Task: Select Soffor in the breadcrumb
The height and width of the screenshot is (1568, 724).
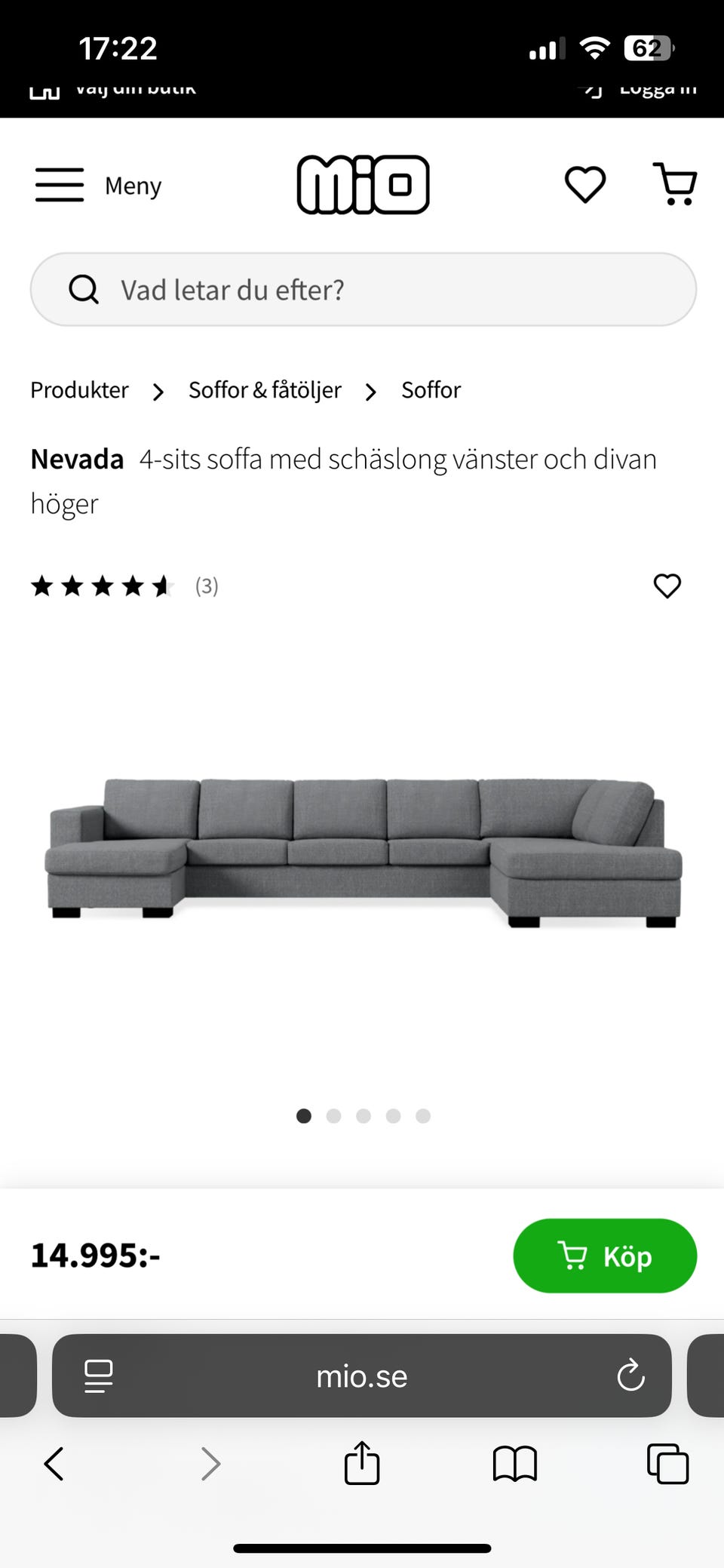Action: (x=431, y=390)
